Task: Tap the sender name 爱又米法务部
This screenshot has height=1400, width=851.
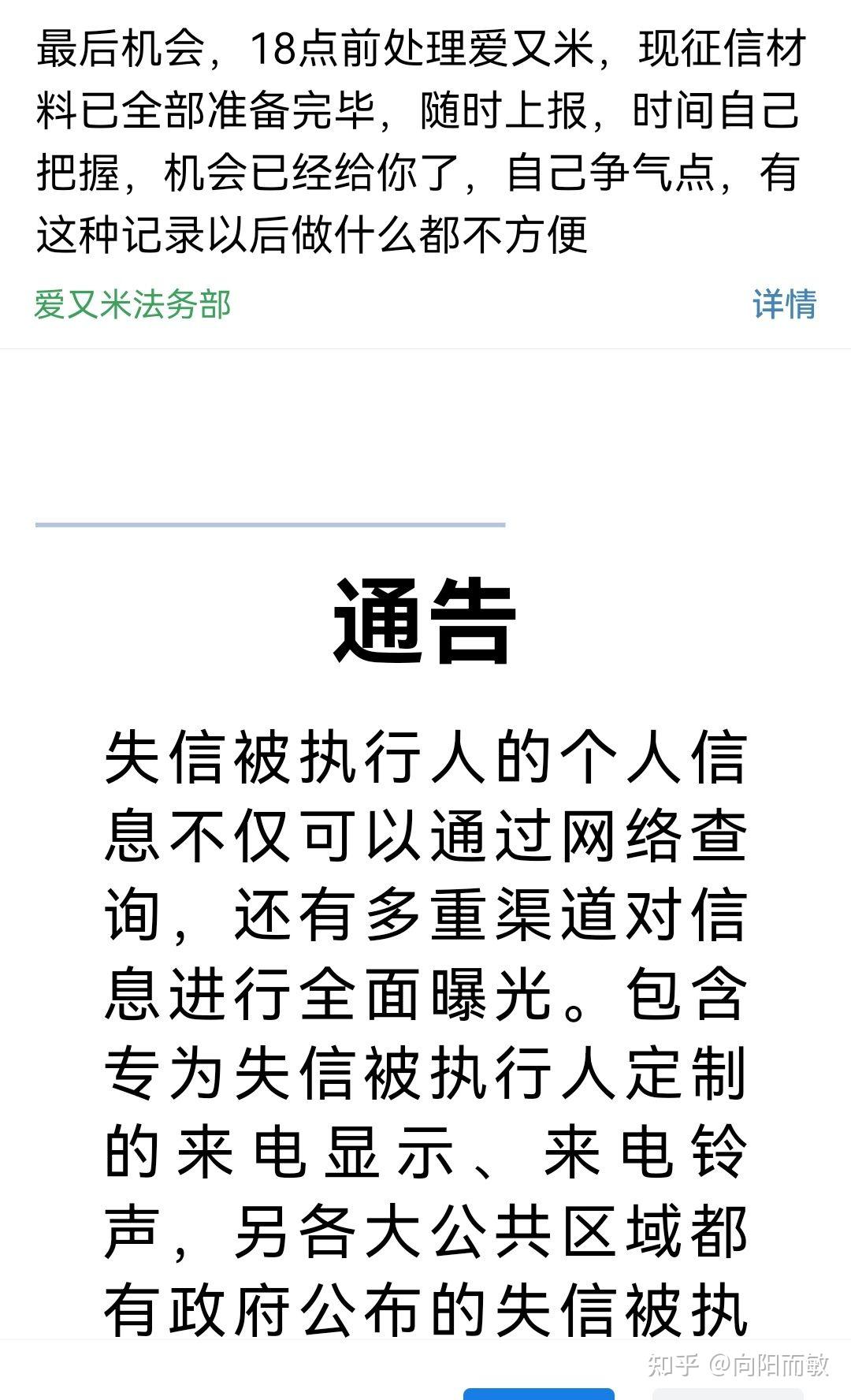Action: coord(132,304)
